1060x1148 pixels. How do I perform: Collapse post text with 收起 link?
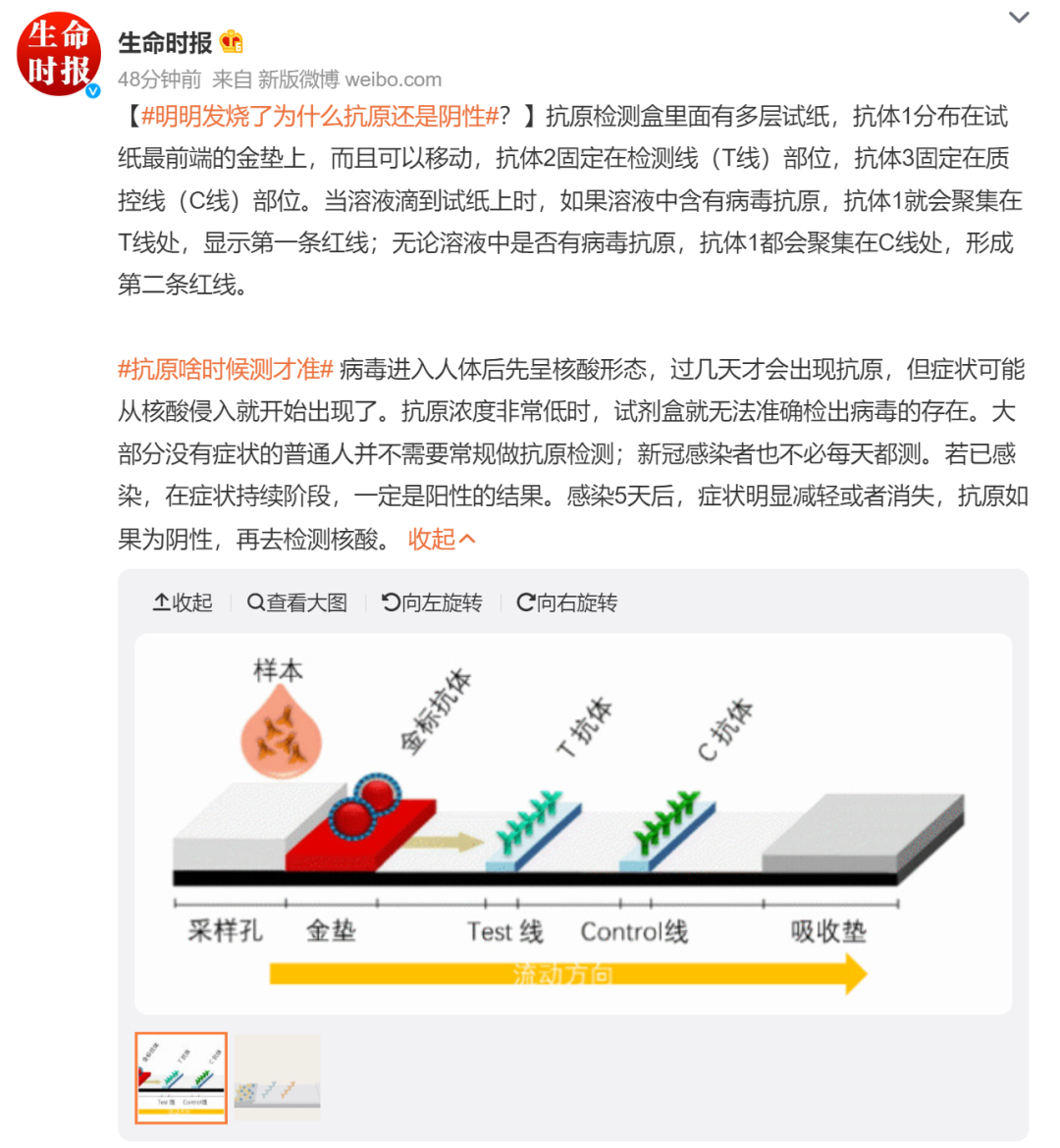pos(441,539)
